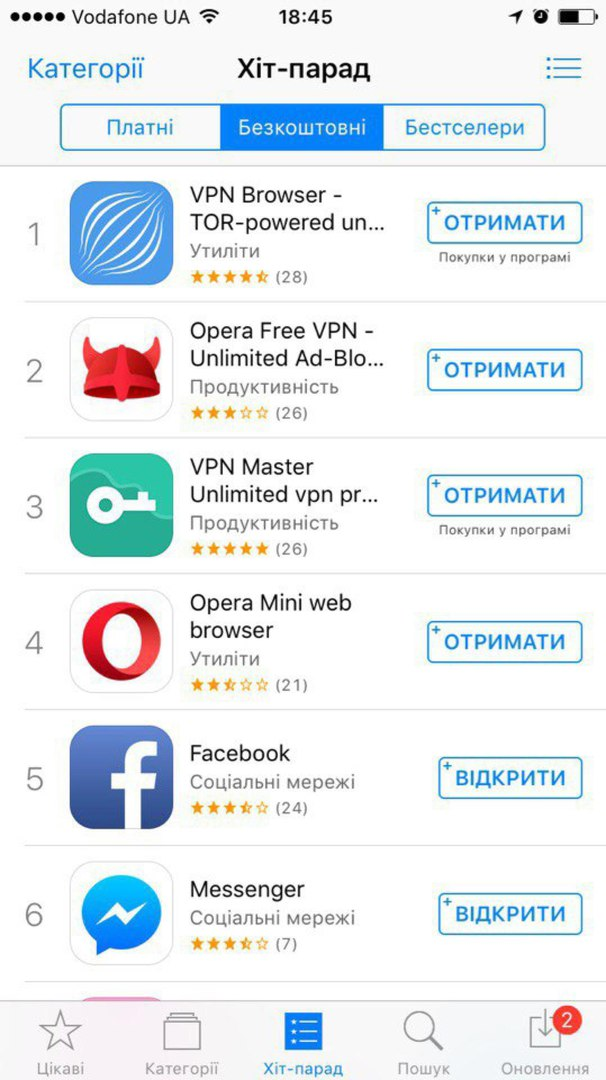
Task: Open the Оновлення tab
Action: [545, 1040]
